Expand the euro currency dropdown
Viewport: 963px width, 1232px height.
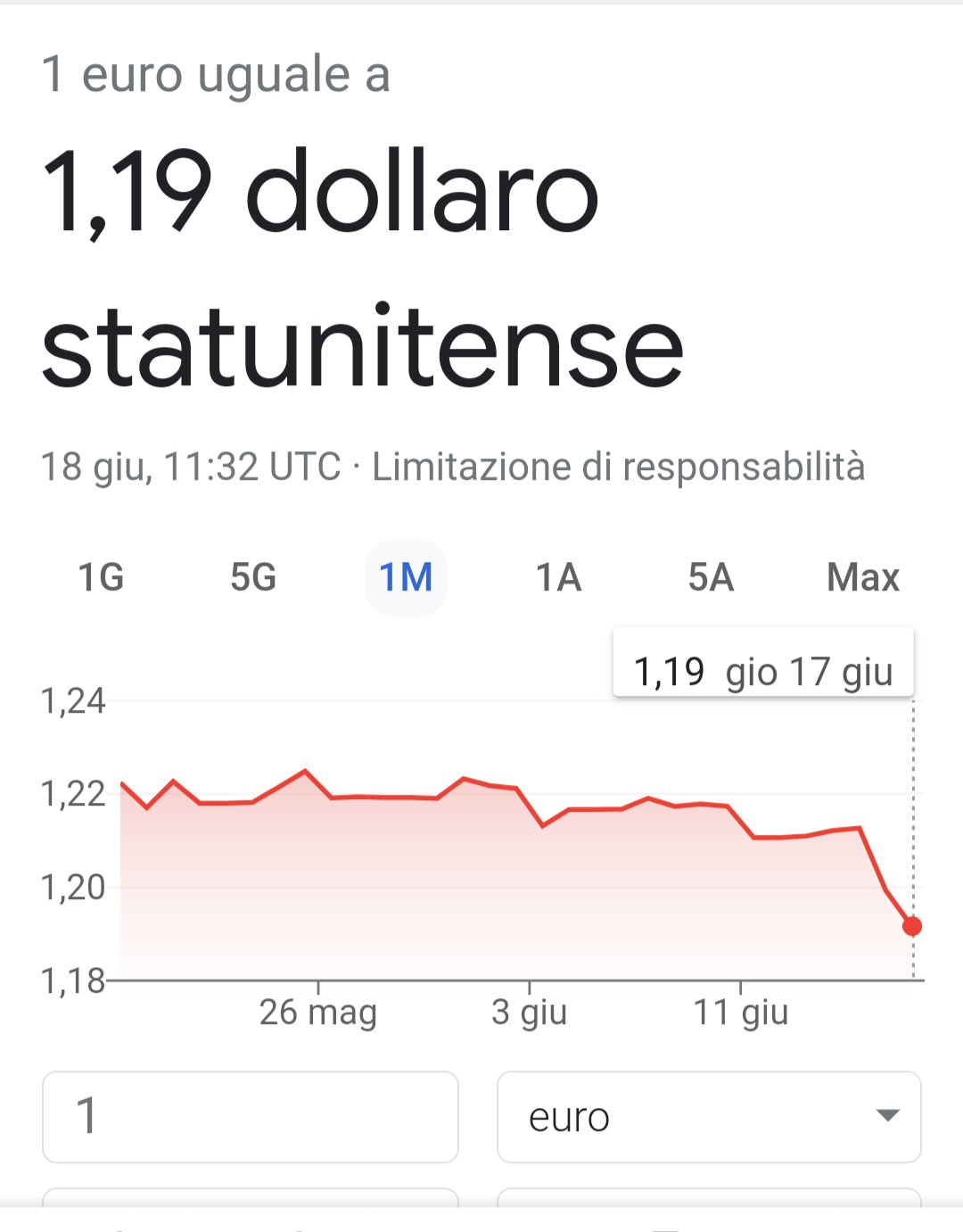(709, 1116)
